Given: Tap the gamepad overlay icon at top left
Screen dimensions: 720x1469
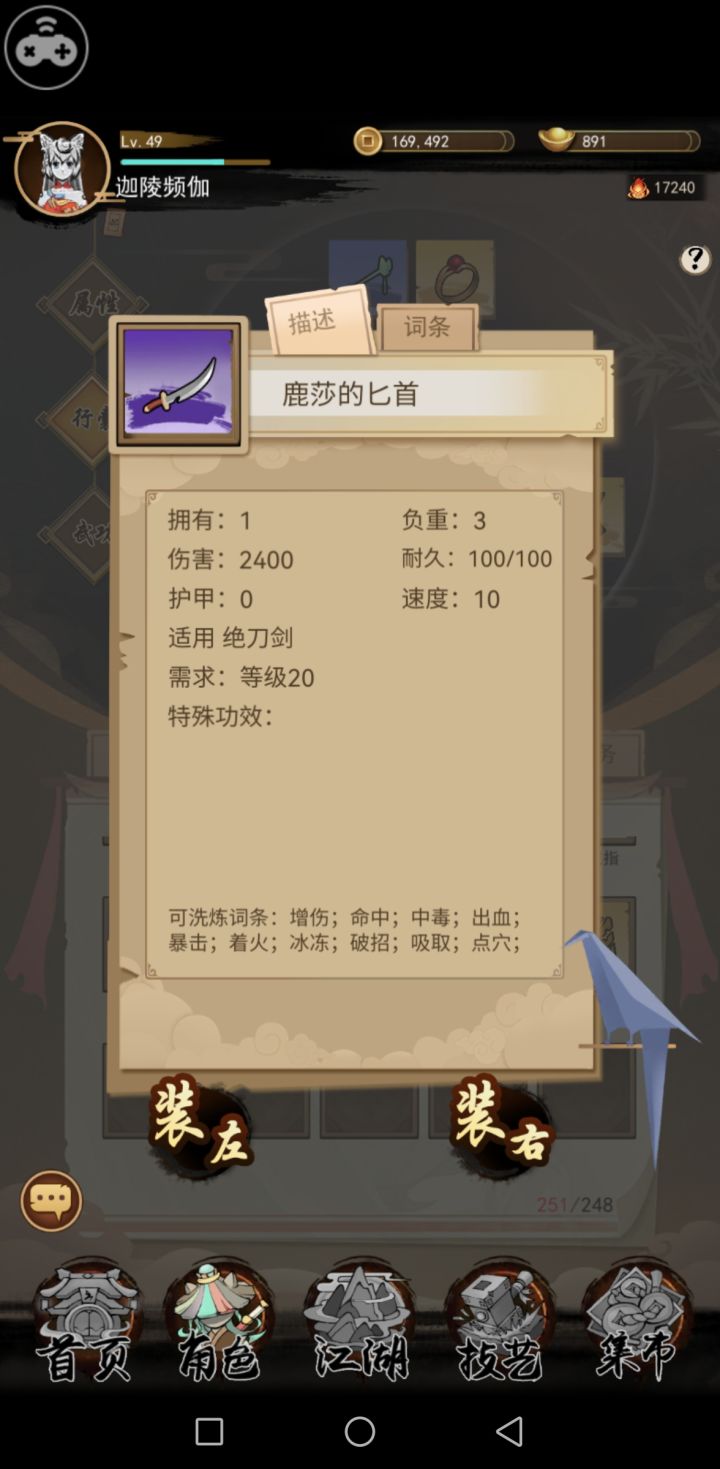Looking at the screenshot, I should tap(46, 46).
